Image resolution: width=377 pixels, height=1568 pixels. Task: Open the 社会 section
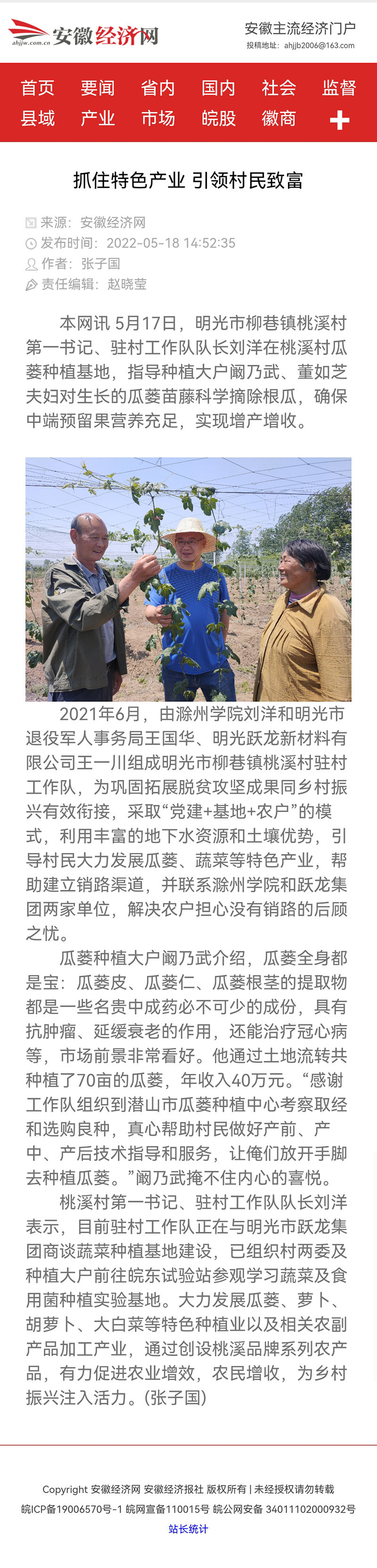[x=279, y=88]
